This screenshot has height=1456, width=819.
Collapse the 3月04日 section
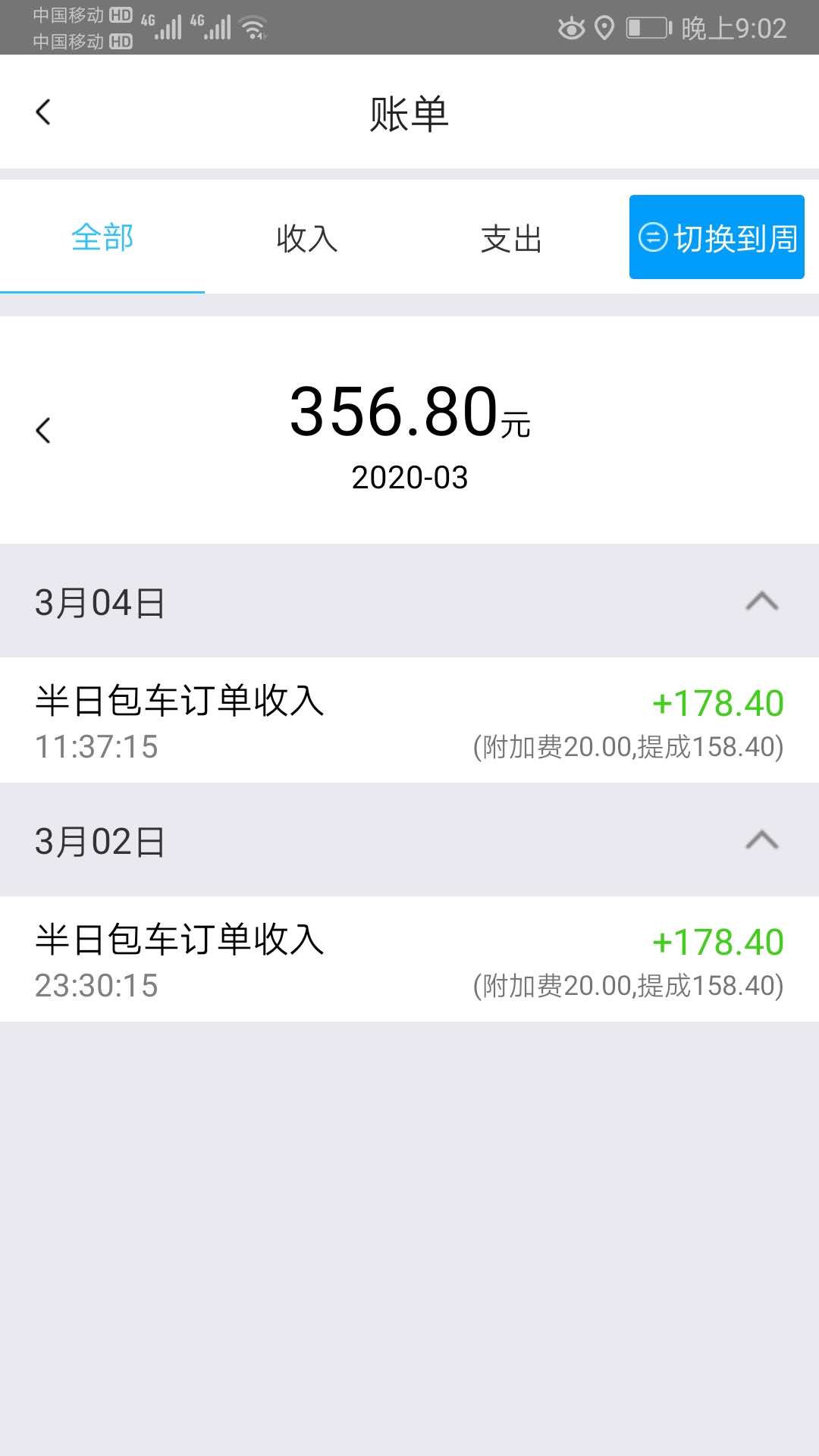point(761,603)
